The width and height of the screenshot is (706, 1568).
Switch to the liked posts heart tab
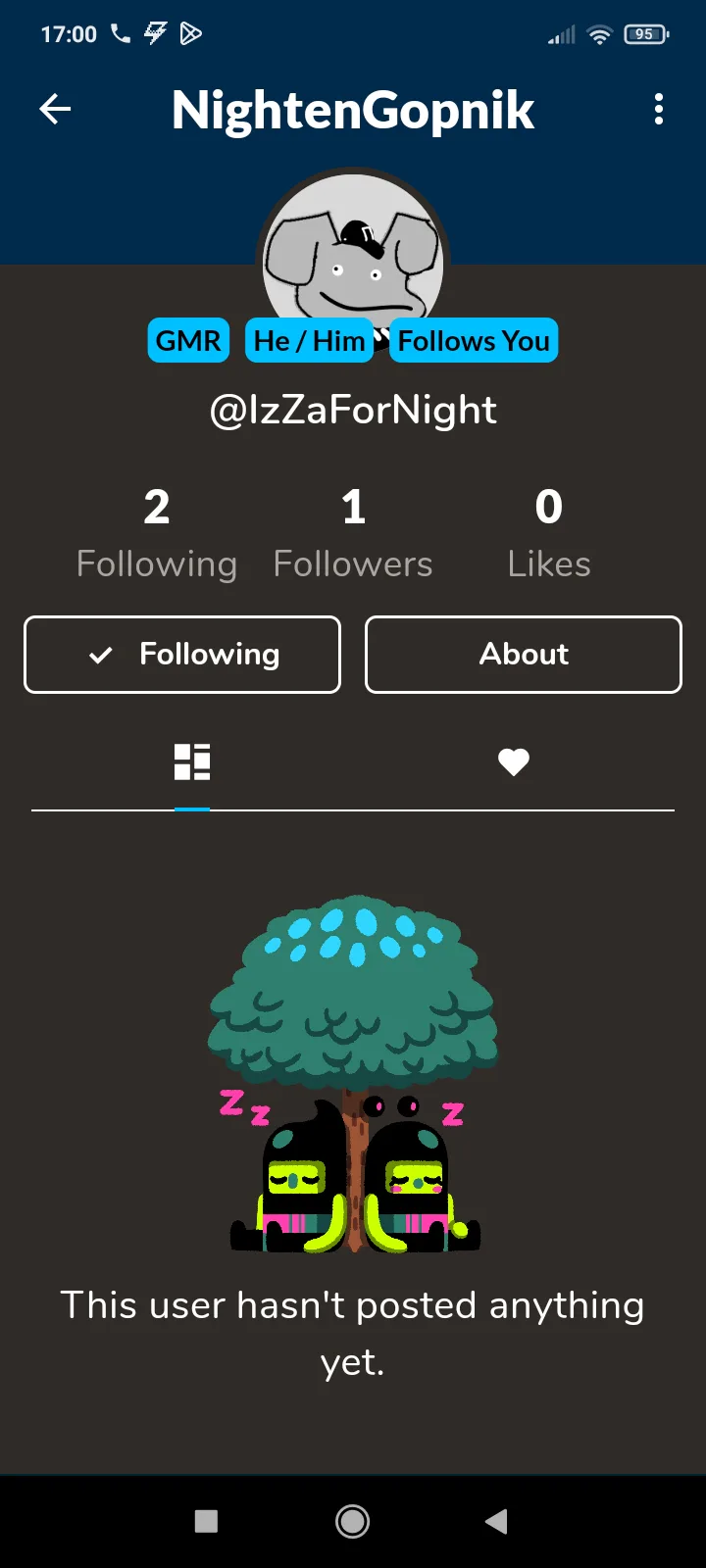[513, 762]
